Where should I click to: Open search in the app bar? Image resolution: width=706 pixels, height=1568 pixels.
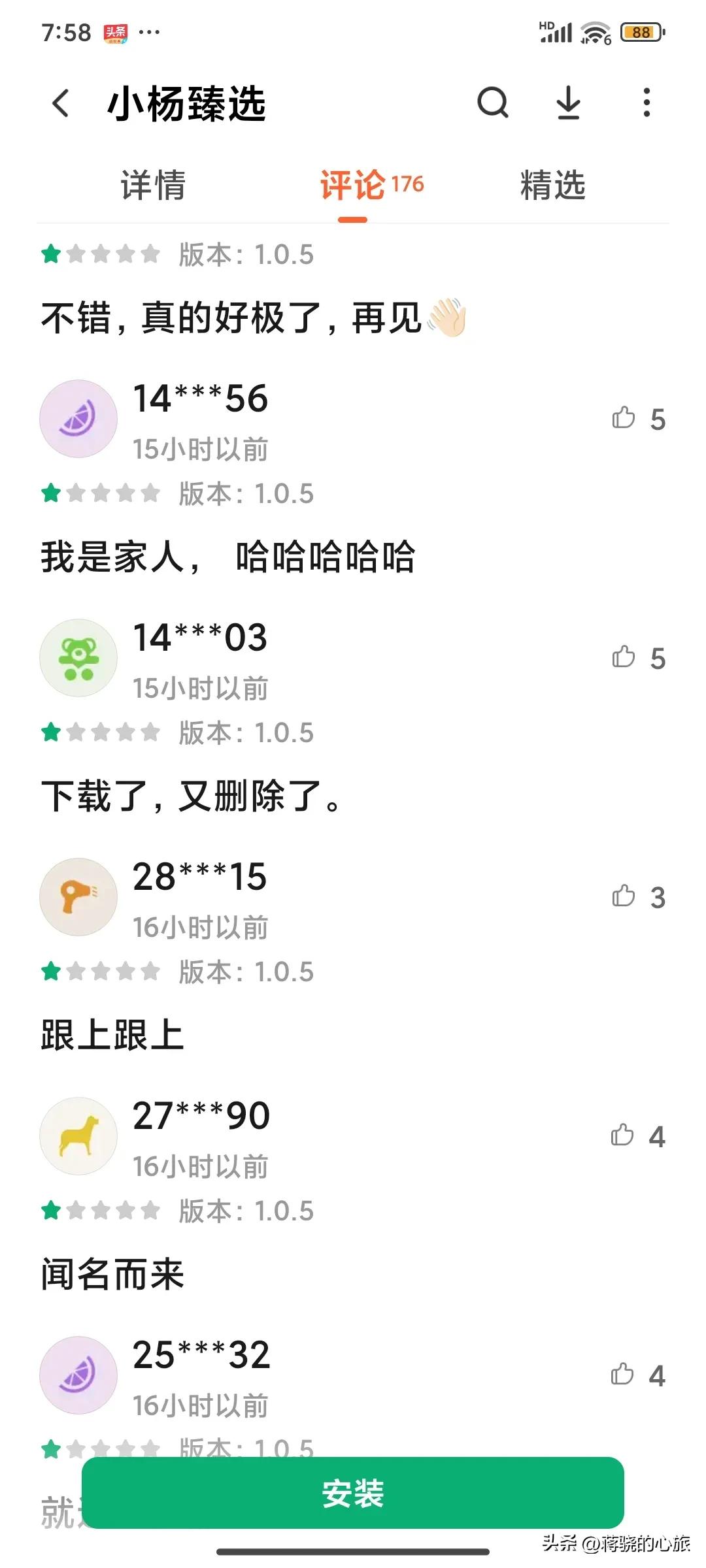(493, 103)
